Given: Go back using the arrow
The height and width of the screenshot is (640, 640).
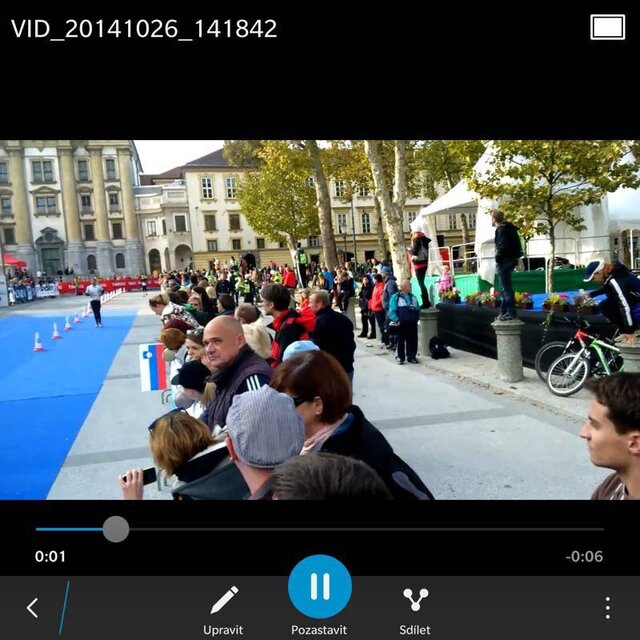Looking at the screenshot, I should point(32,607).
